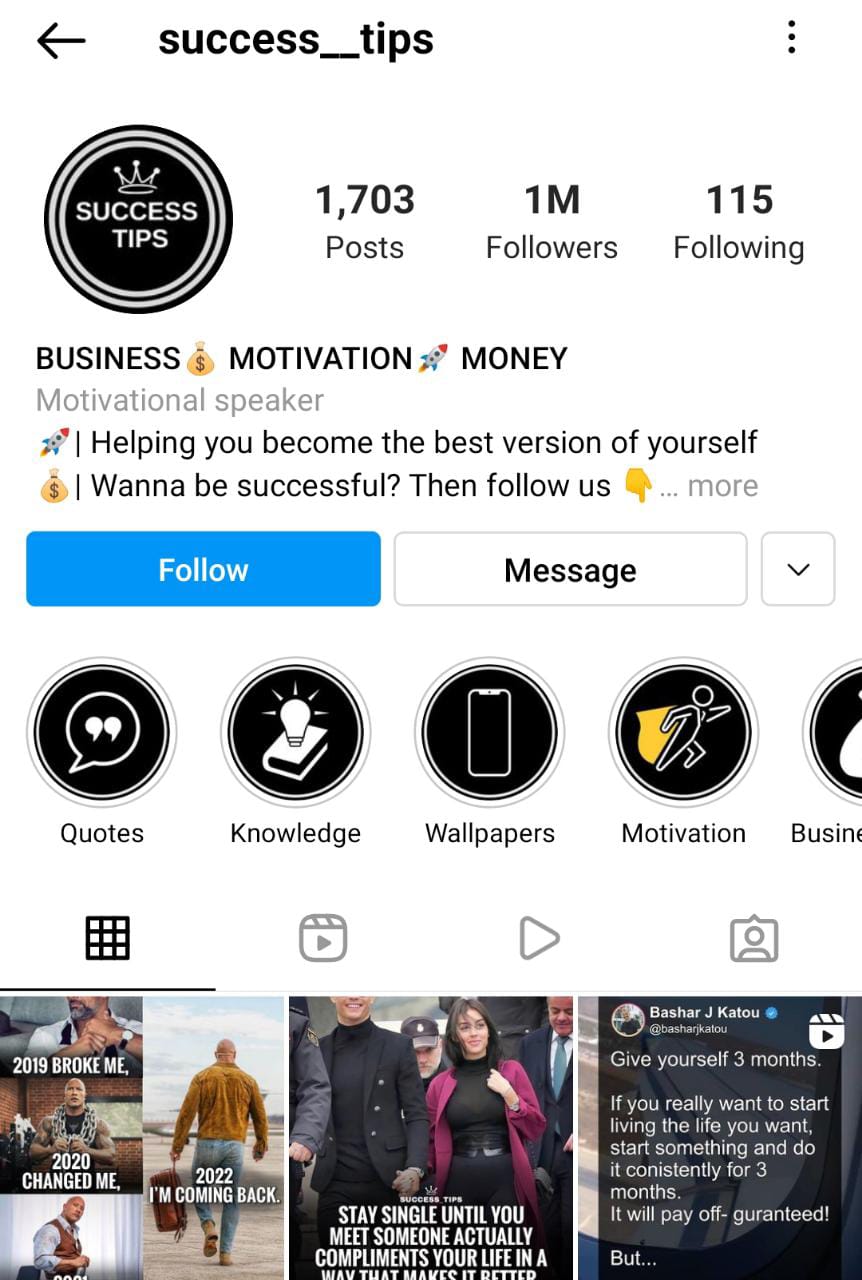Switch to the posts grid tab
The image size is (862, 1280).
pyautogui.click(x=107, y=938)
